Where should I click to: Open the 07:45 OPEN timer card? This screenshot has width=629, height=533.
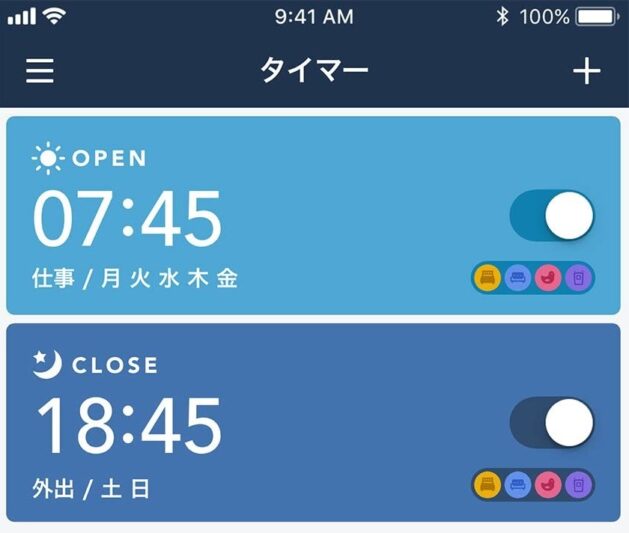(250, 217)
